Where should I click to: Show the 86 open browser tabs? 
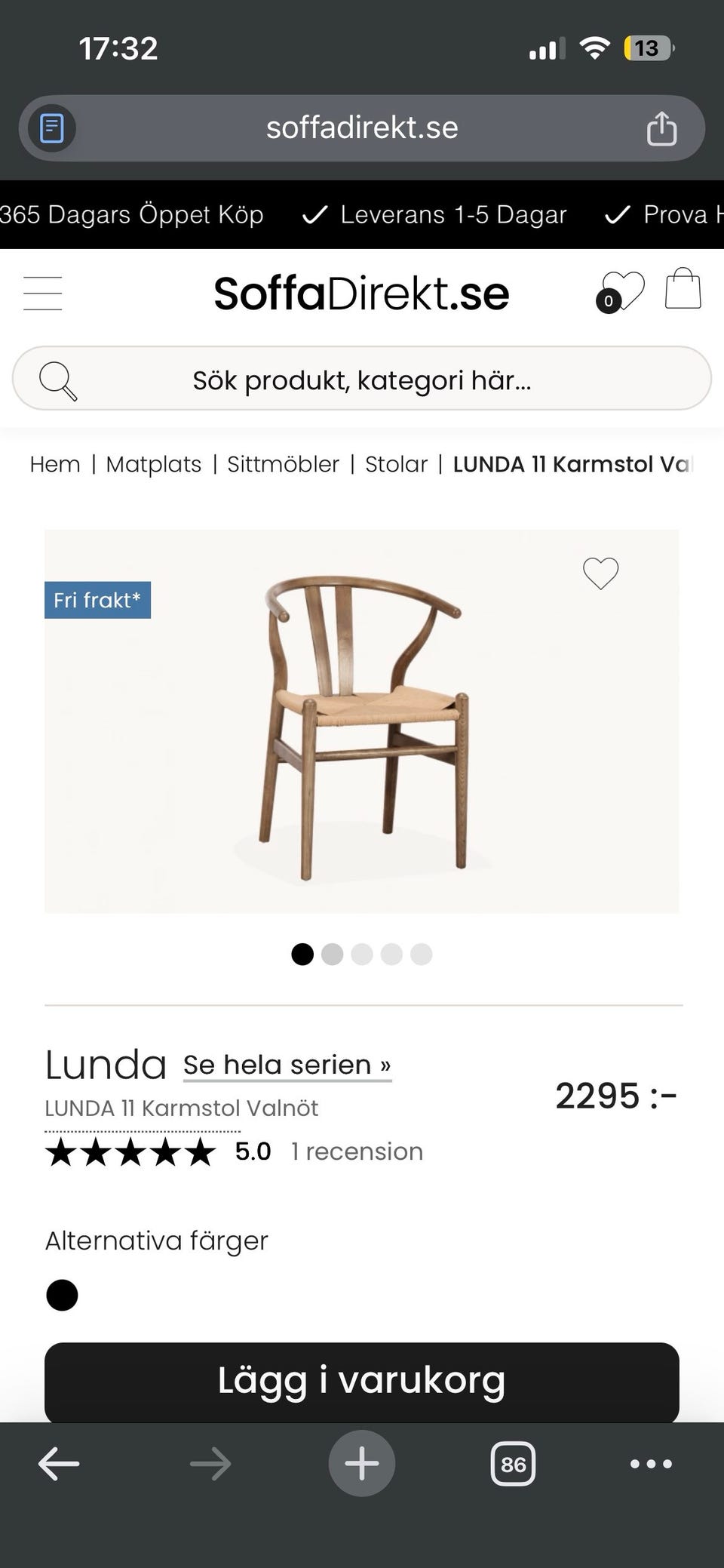point(512,1464)
